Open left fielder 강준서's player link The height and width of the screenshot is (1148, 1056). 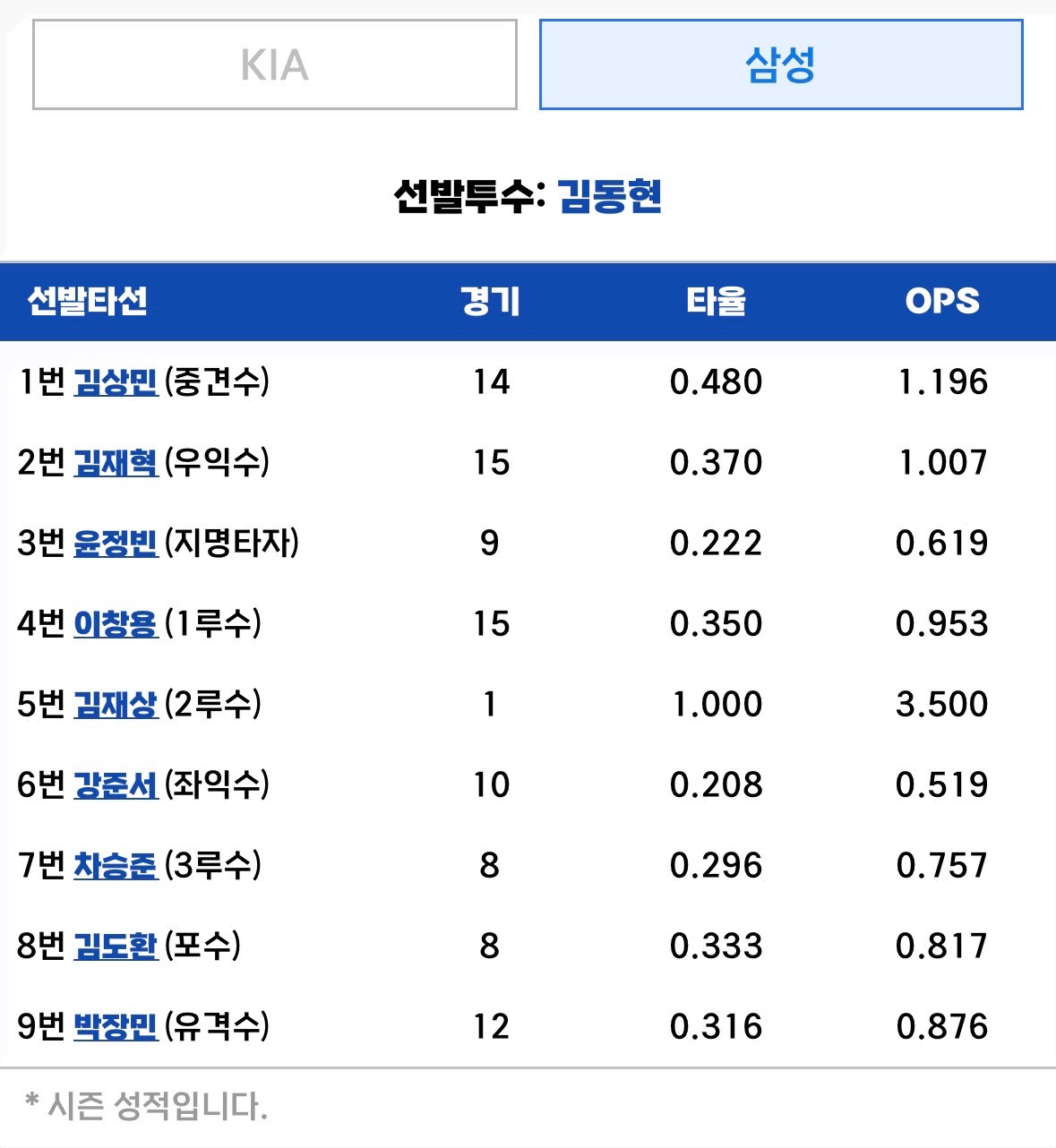pyautogui.click(x=115, y=785)
